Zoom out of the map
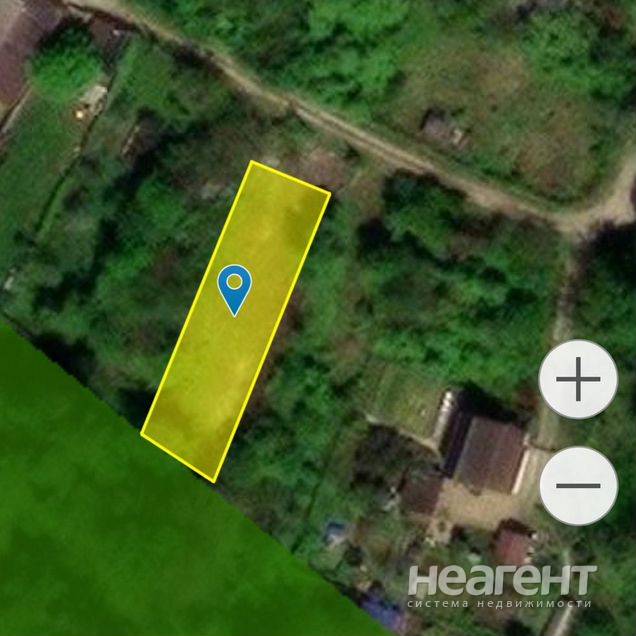Screen dimensions: 636x636 [578, 486]
